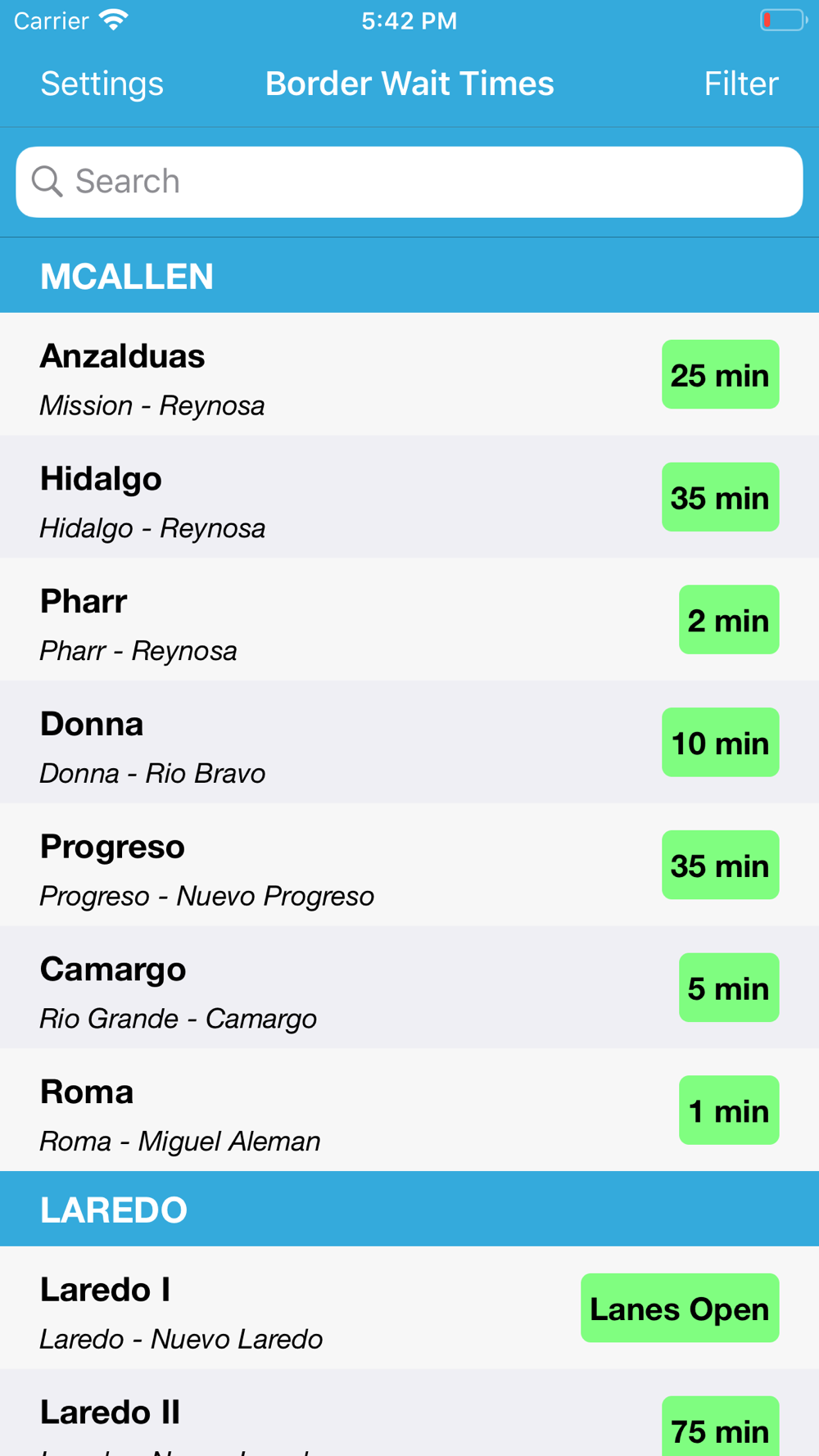Open the Filter options
This screenshot has height=1456, width=819.
[x=741, y=84]
